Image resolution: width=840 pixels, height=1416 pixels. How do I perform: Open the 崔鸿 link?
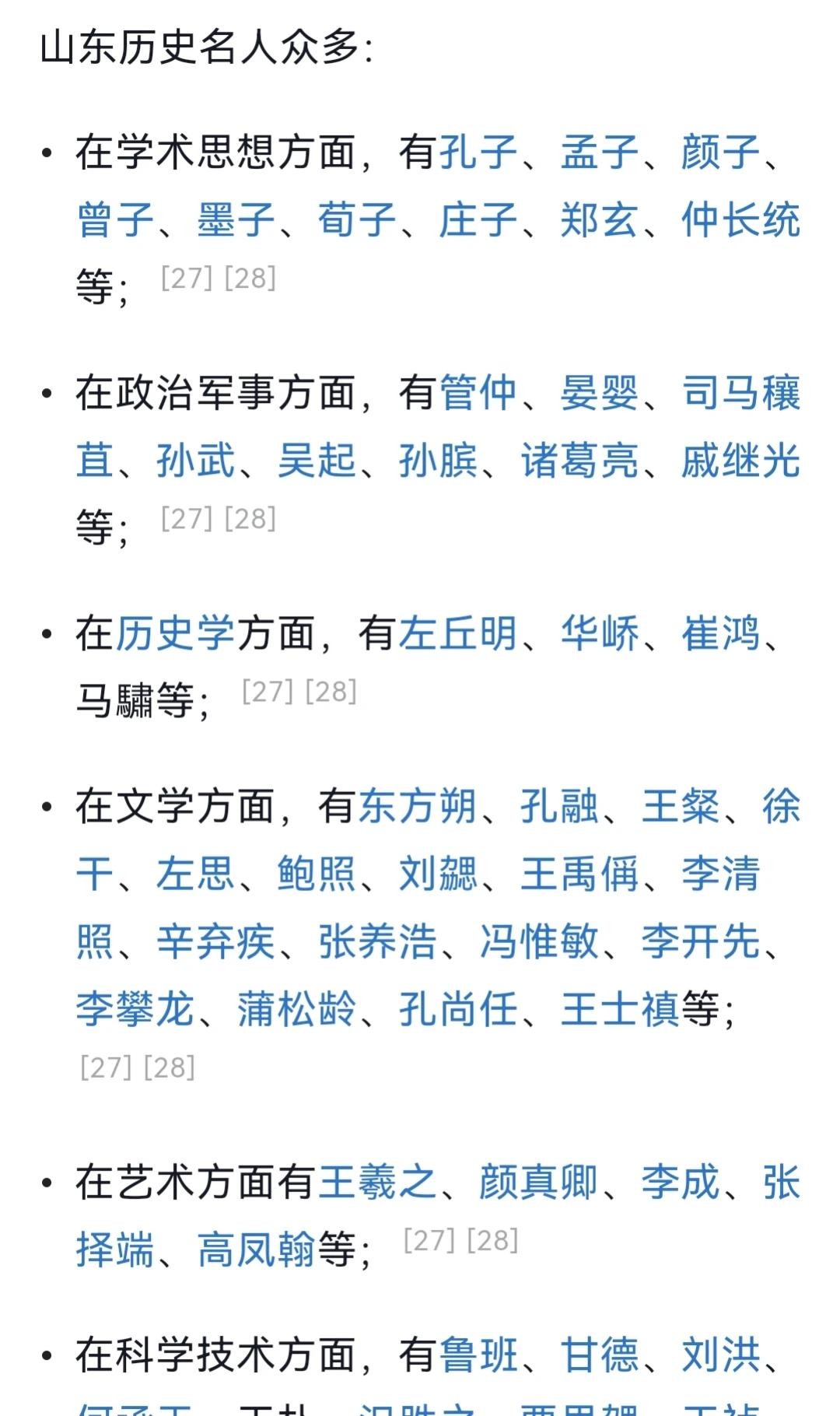click(721, 634)
